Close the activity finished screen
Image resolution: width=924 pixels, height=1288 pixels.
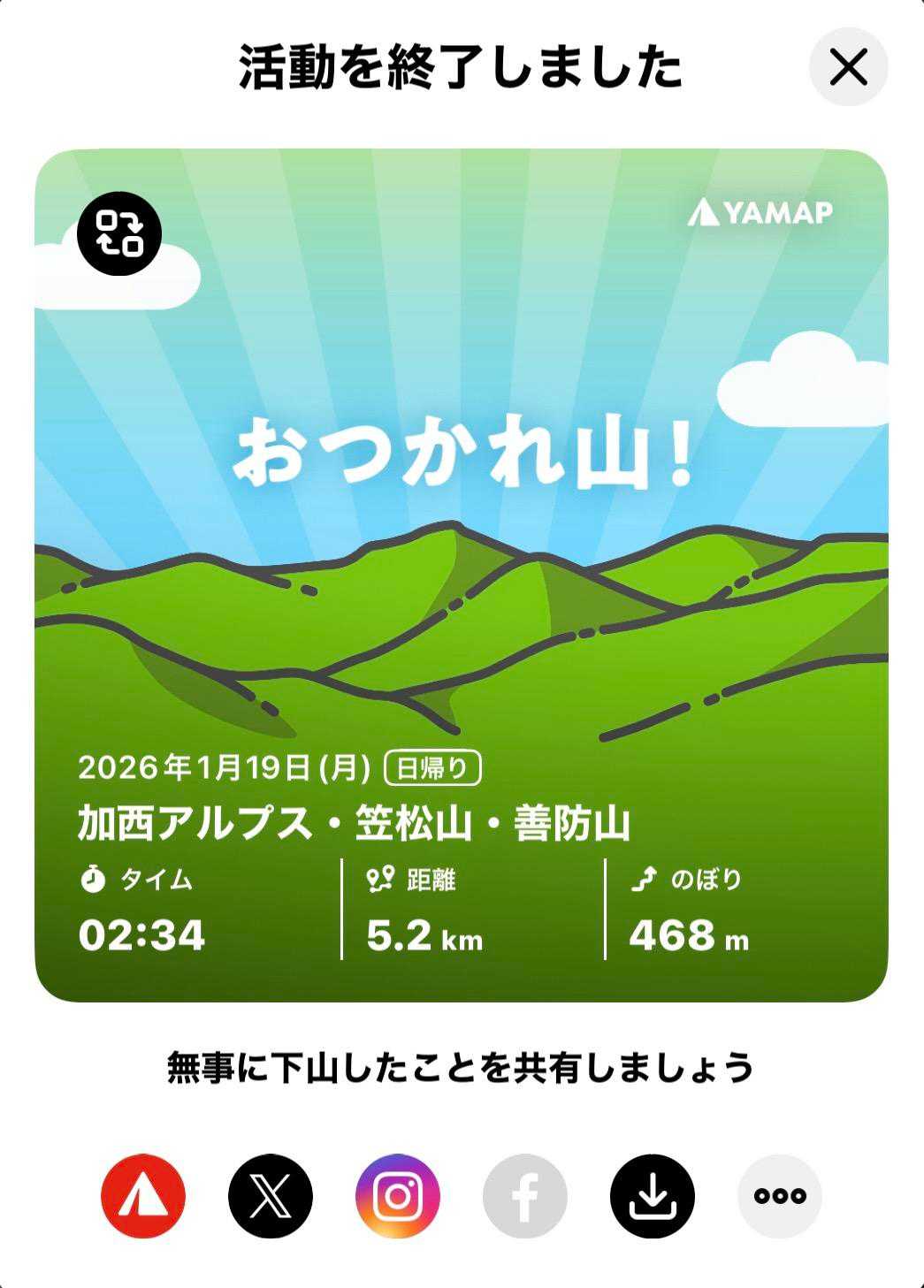tap(848, 67)
